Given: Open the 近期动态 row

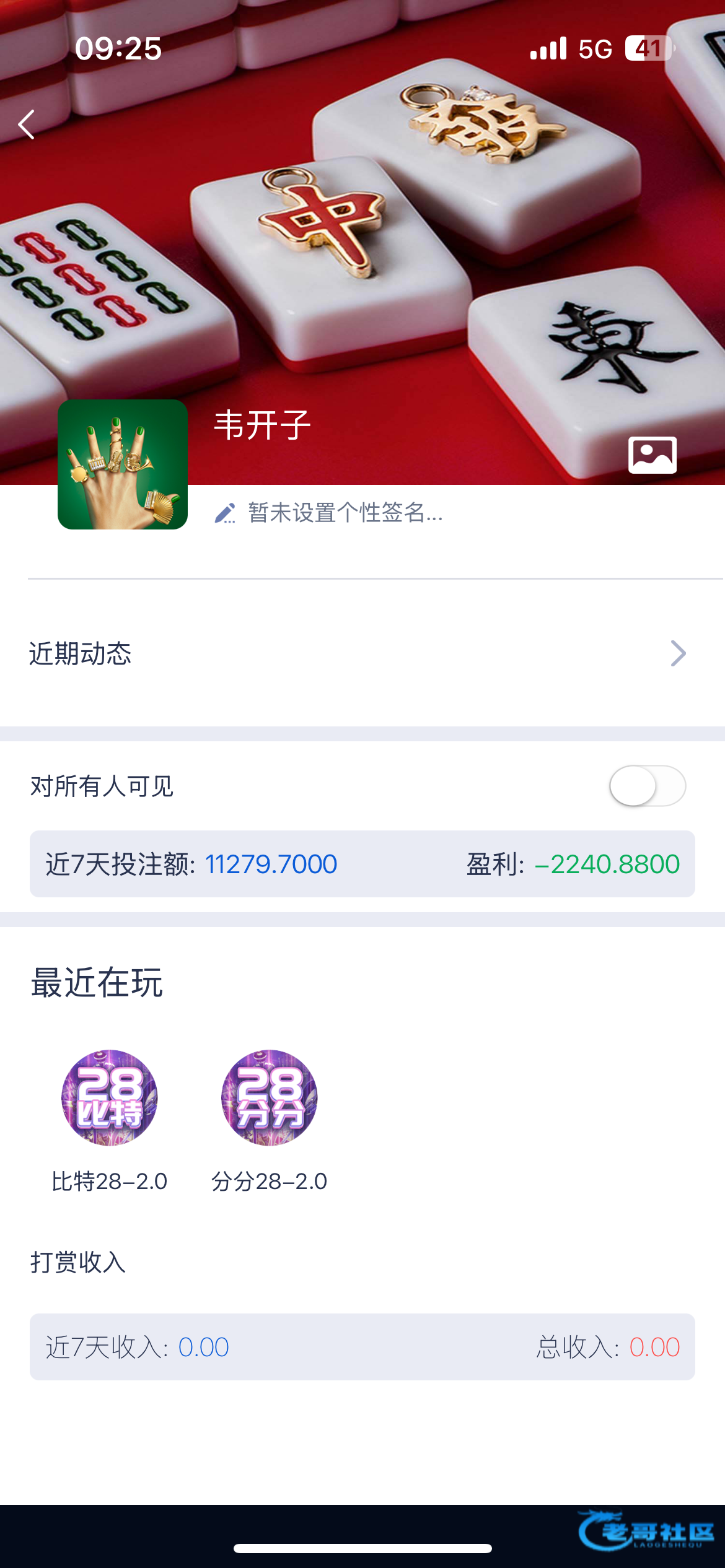Looking at the screenshot, I should [x=362, y=653].
